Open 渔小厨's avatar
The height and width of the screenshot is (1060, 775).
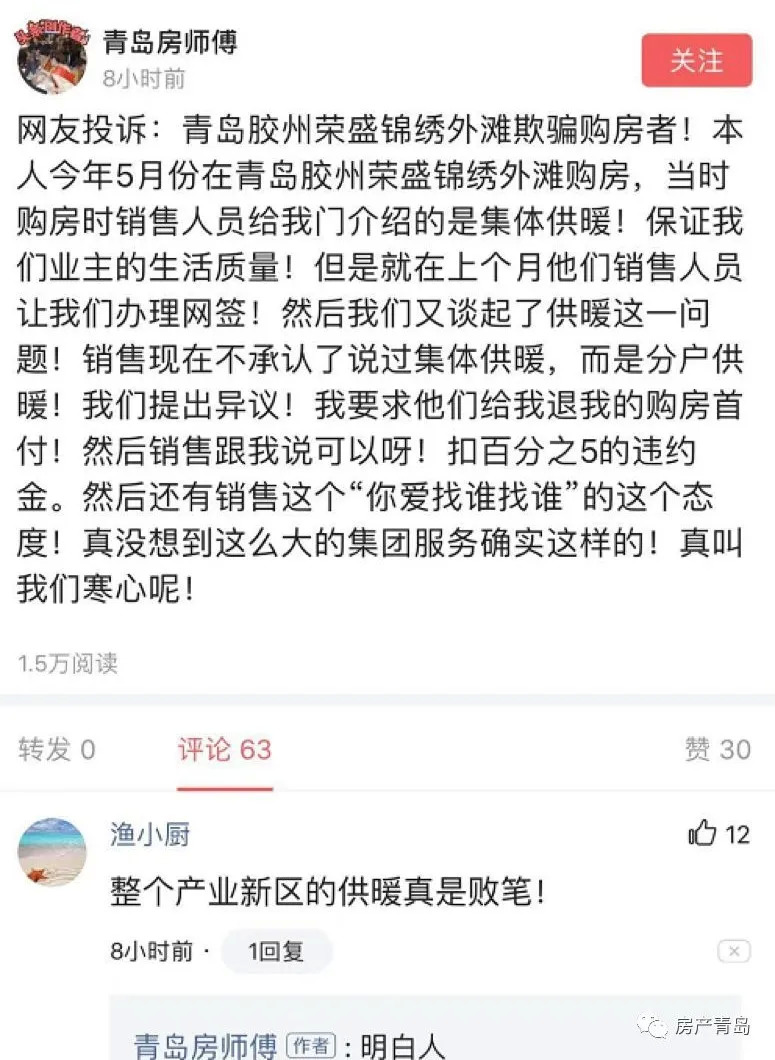52,852
